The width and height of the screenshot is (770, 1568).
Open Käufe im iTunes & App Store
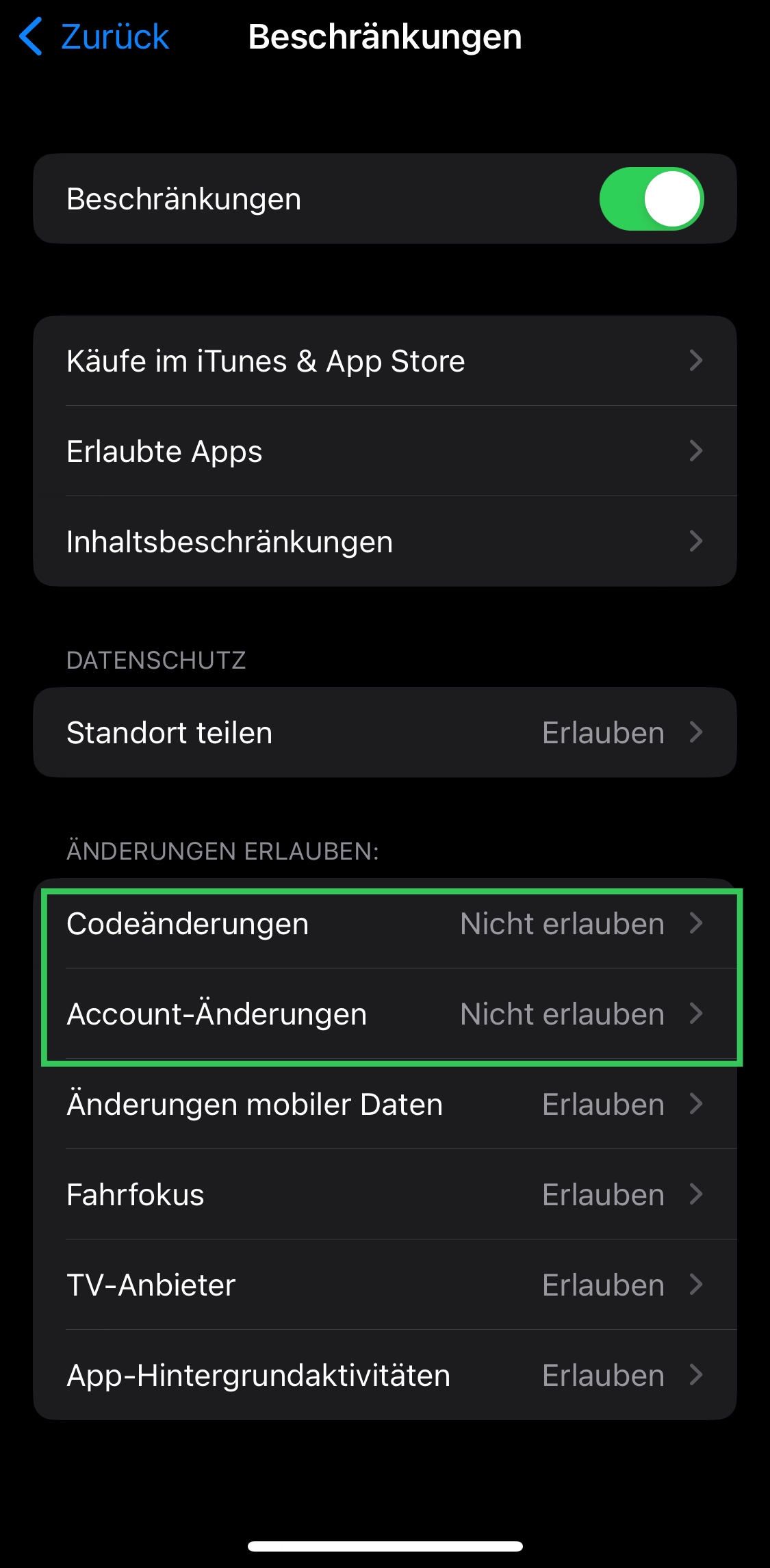point(385,361)
